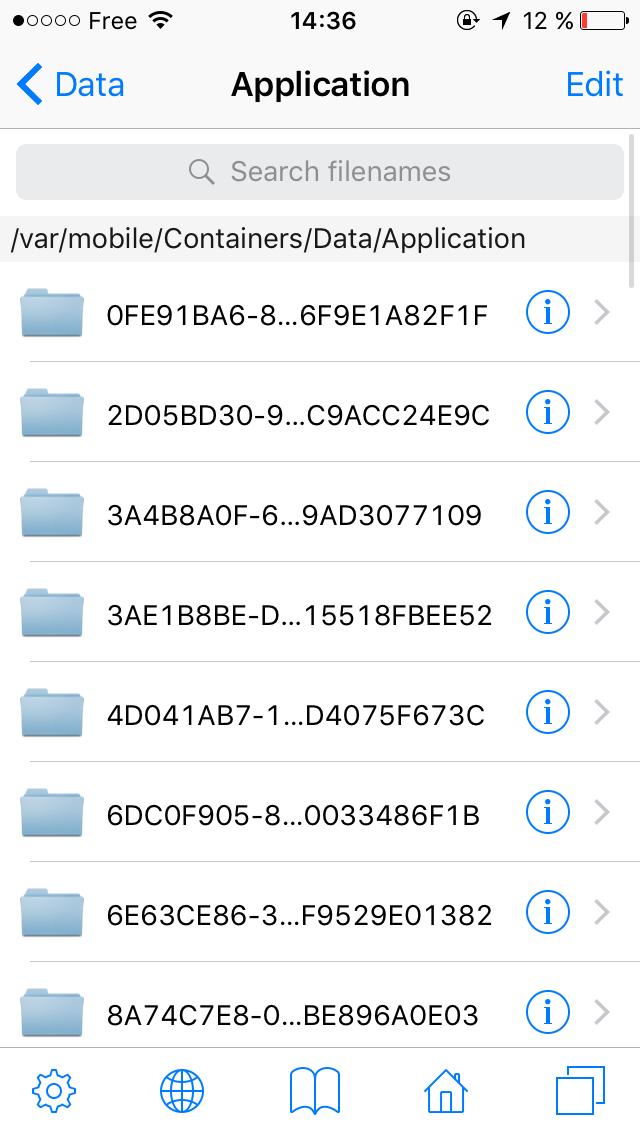640x1136 pixels.
Task: Open the windows/tabs icon
Action: pyautogui.click(x=580, y=1090)
